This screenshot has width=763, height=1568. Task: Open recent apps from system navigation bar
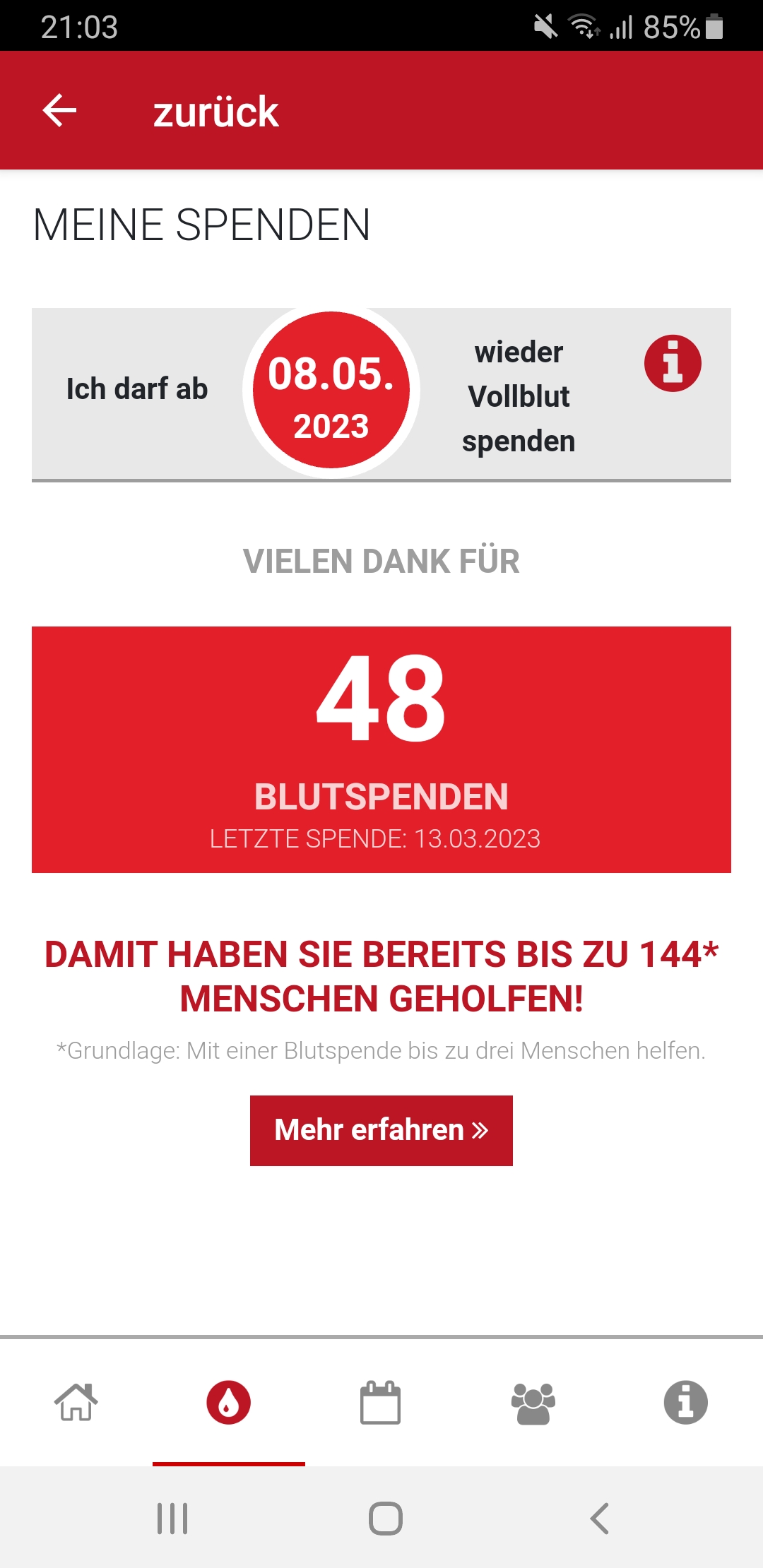pos(172,1518)
